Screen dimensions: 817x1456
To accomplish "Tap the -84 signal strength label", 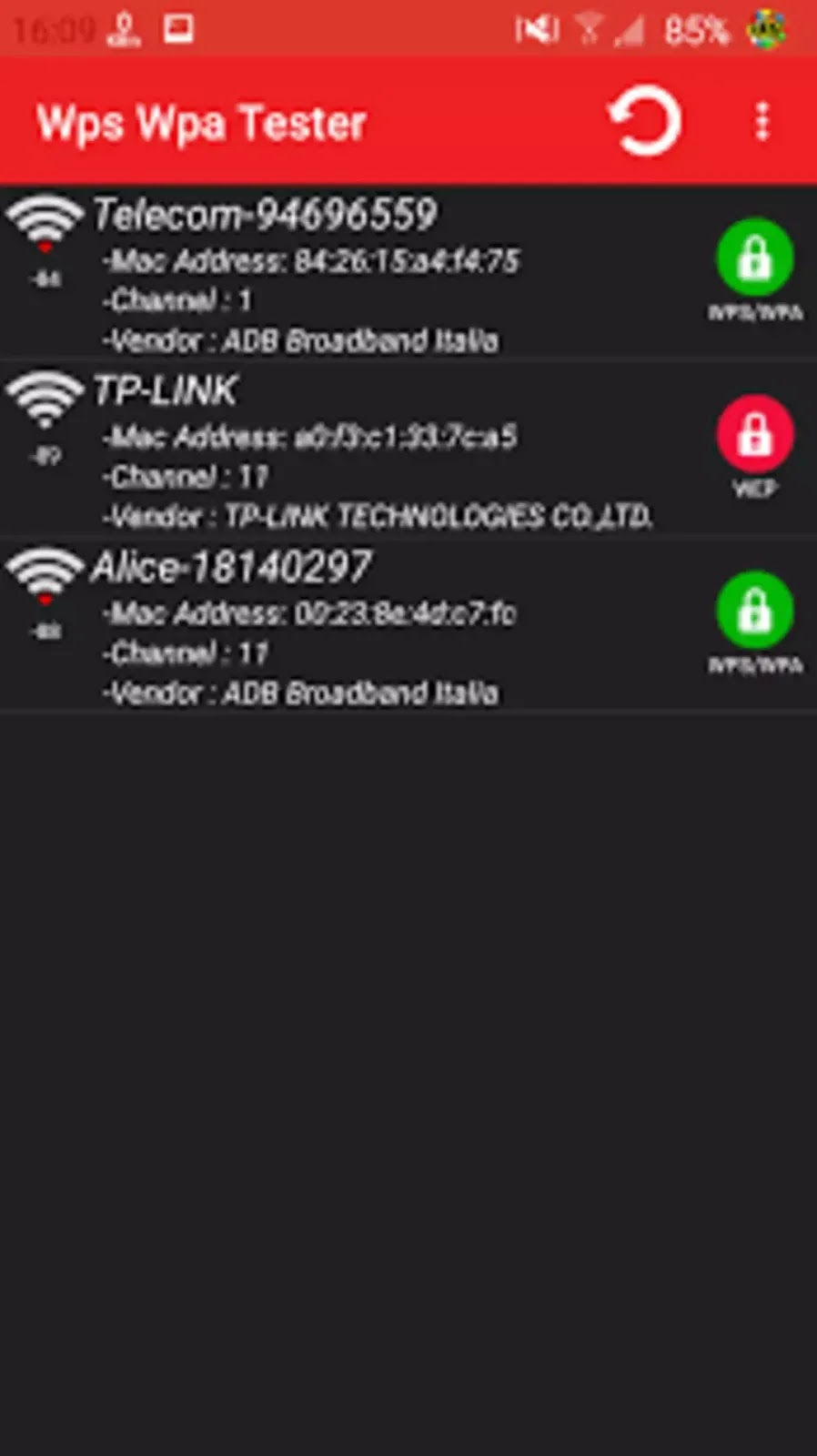I will click(x=46, y=275).
